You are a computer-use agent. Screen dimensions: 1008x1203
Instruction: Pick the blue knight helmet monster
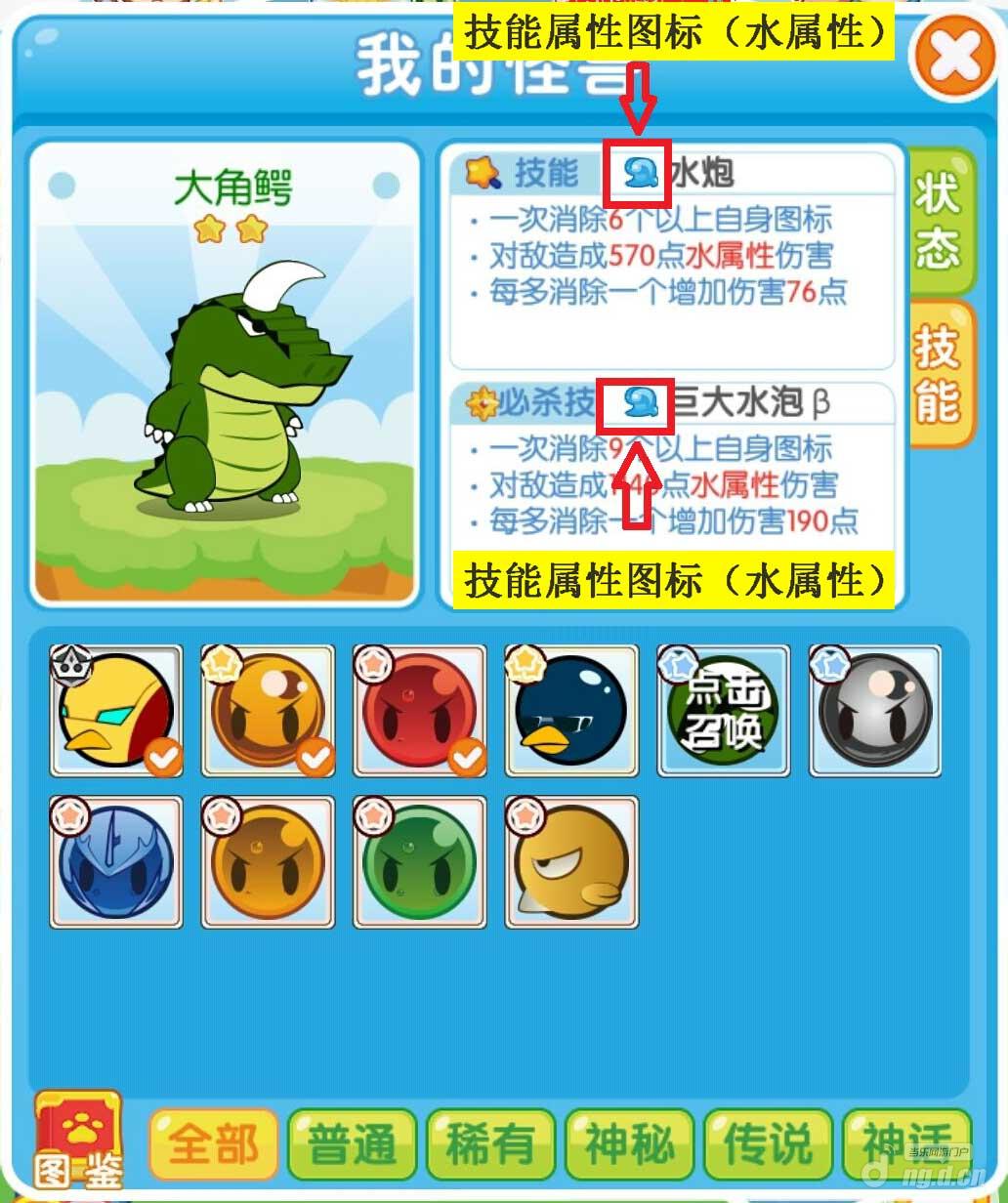coord(116,862)
